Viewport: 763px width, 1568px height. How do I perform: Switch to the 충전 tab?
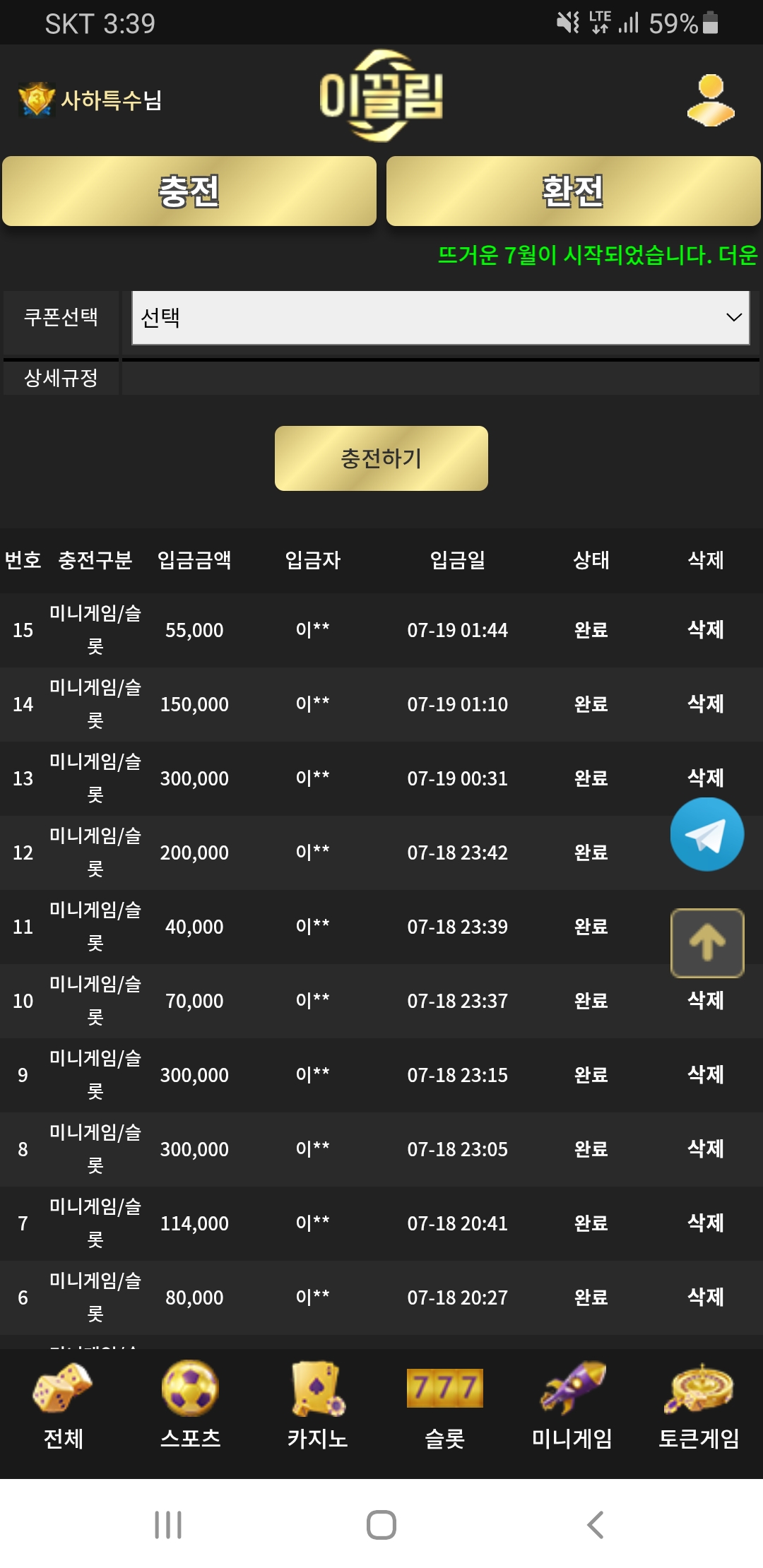[x=189, y=191]
